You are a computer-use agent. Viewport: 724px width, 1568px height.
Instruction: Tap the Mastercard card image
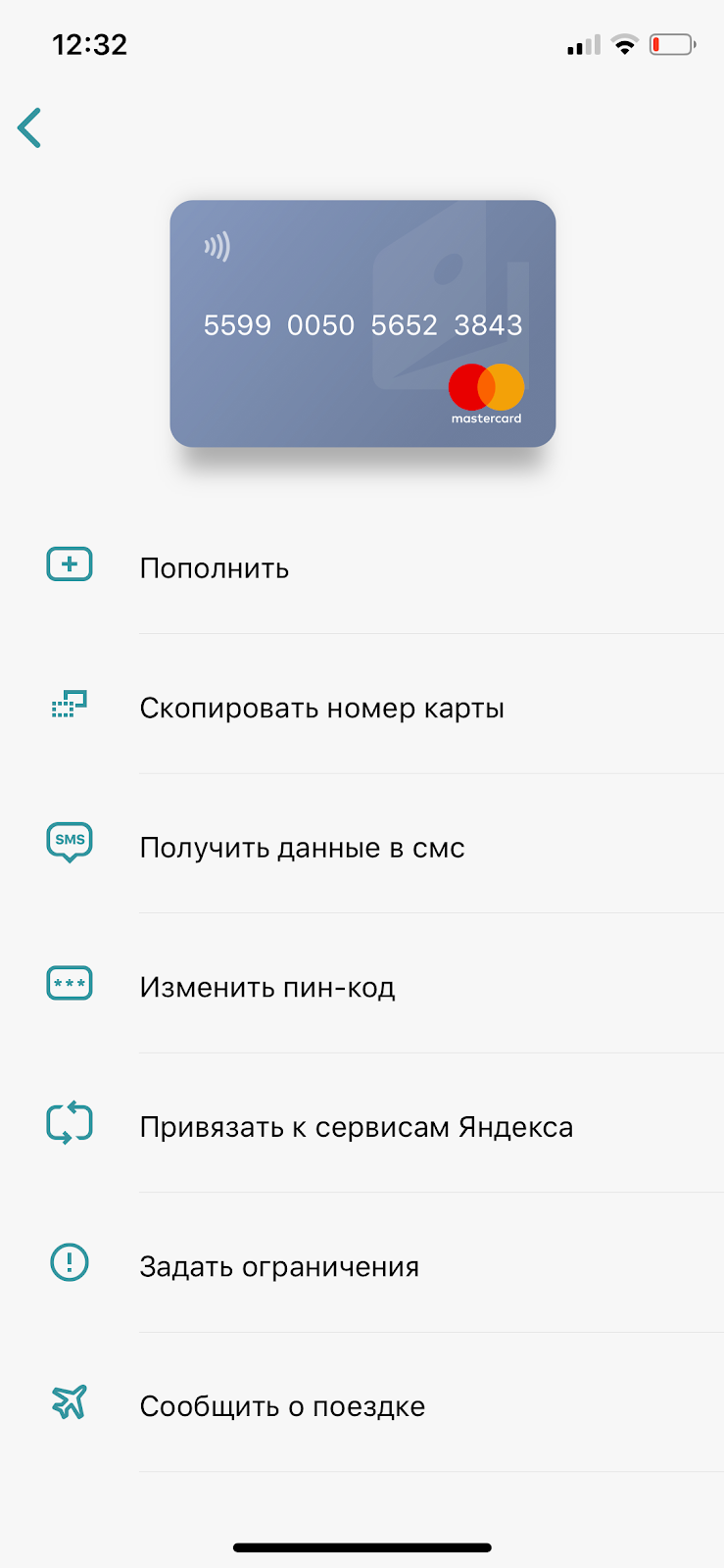tap(362, 323)
